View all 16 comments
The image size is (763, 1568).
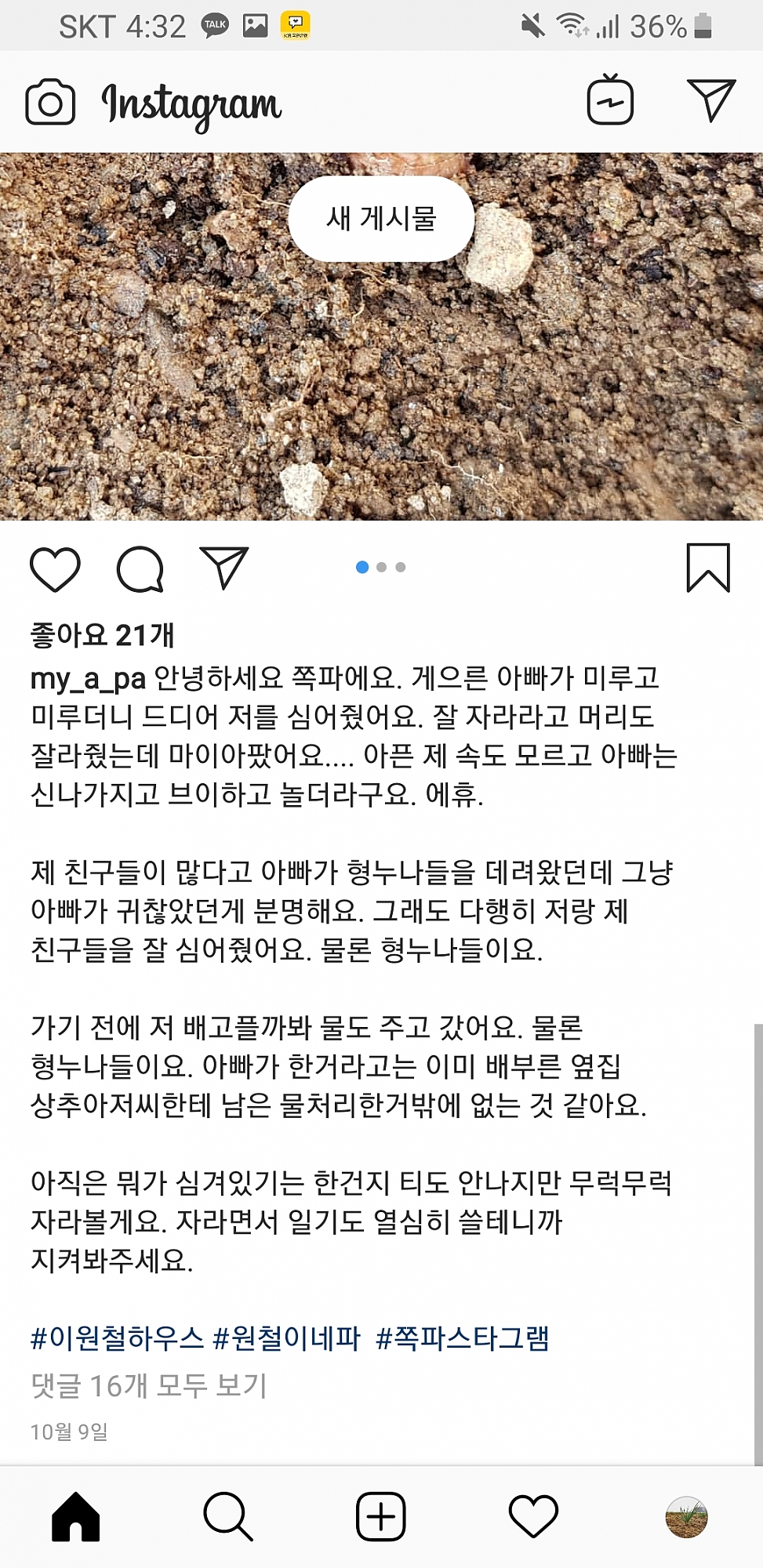(149, 1385)
